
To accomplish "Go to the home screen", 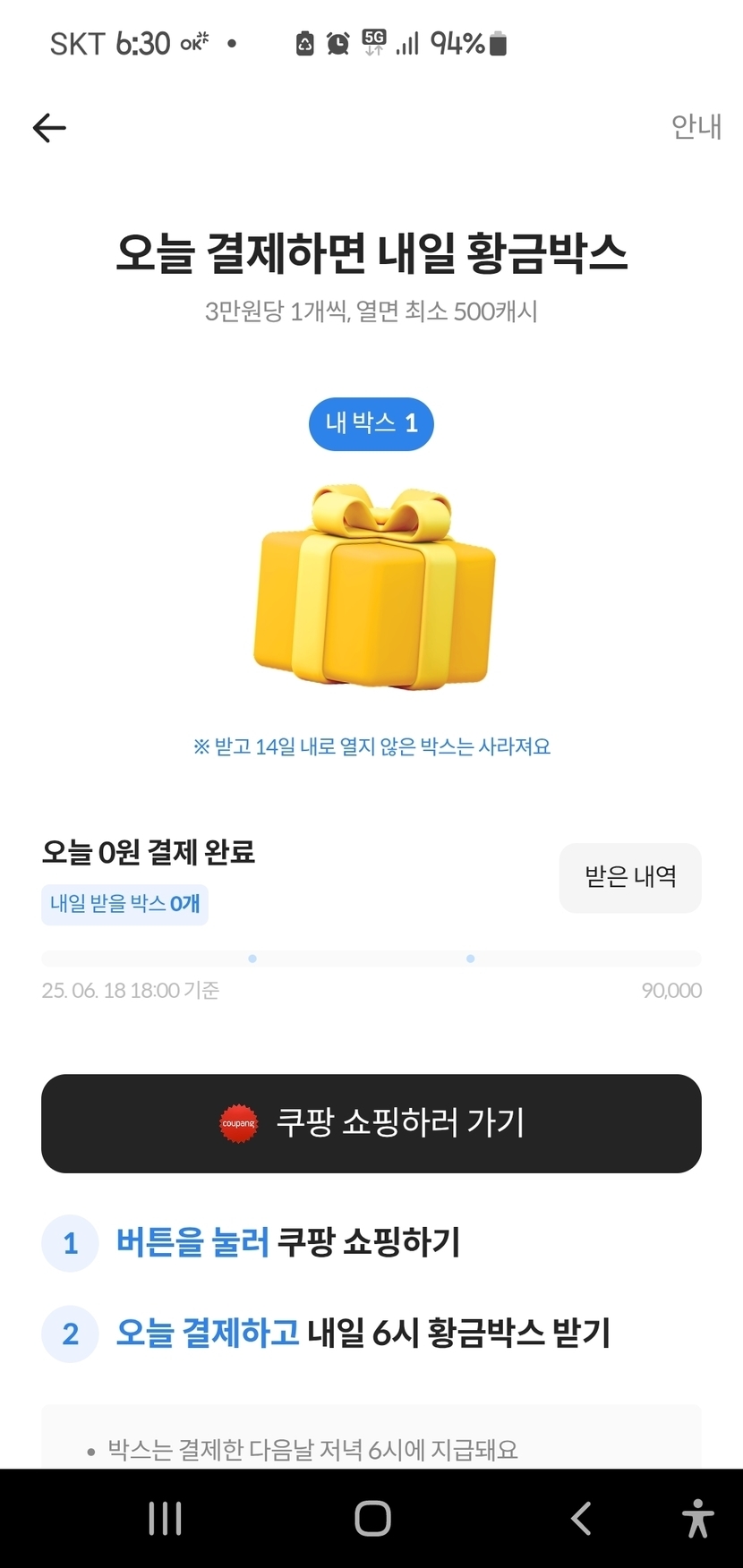I will tap(372, 1518).
